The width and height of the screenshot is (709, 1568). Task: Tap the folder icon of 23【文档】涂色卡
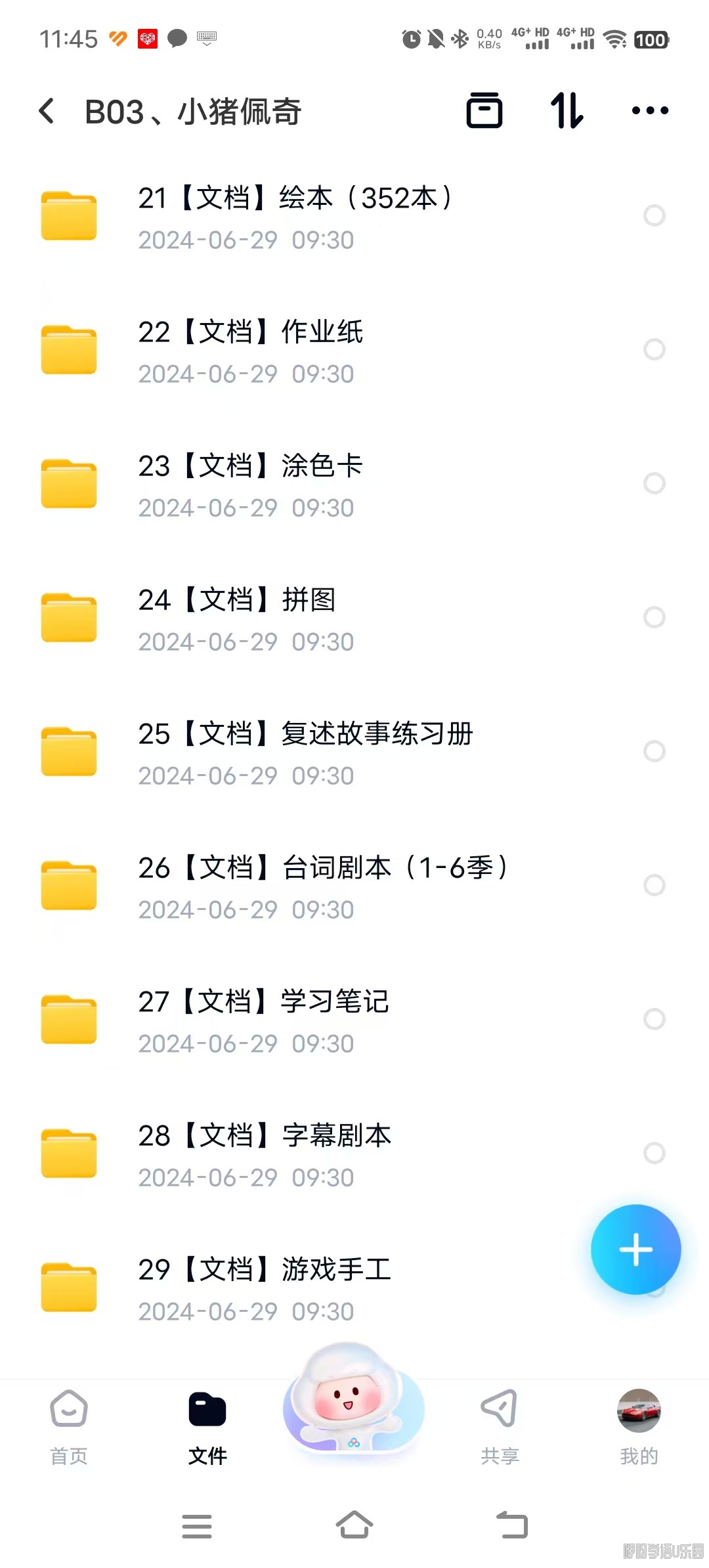tap(68, 484)
